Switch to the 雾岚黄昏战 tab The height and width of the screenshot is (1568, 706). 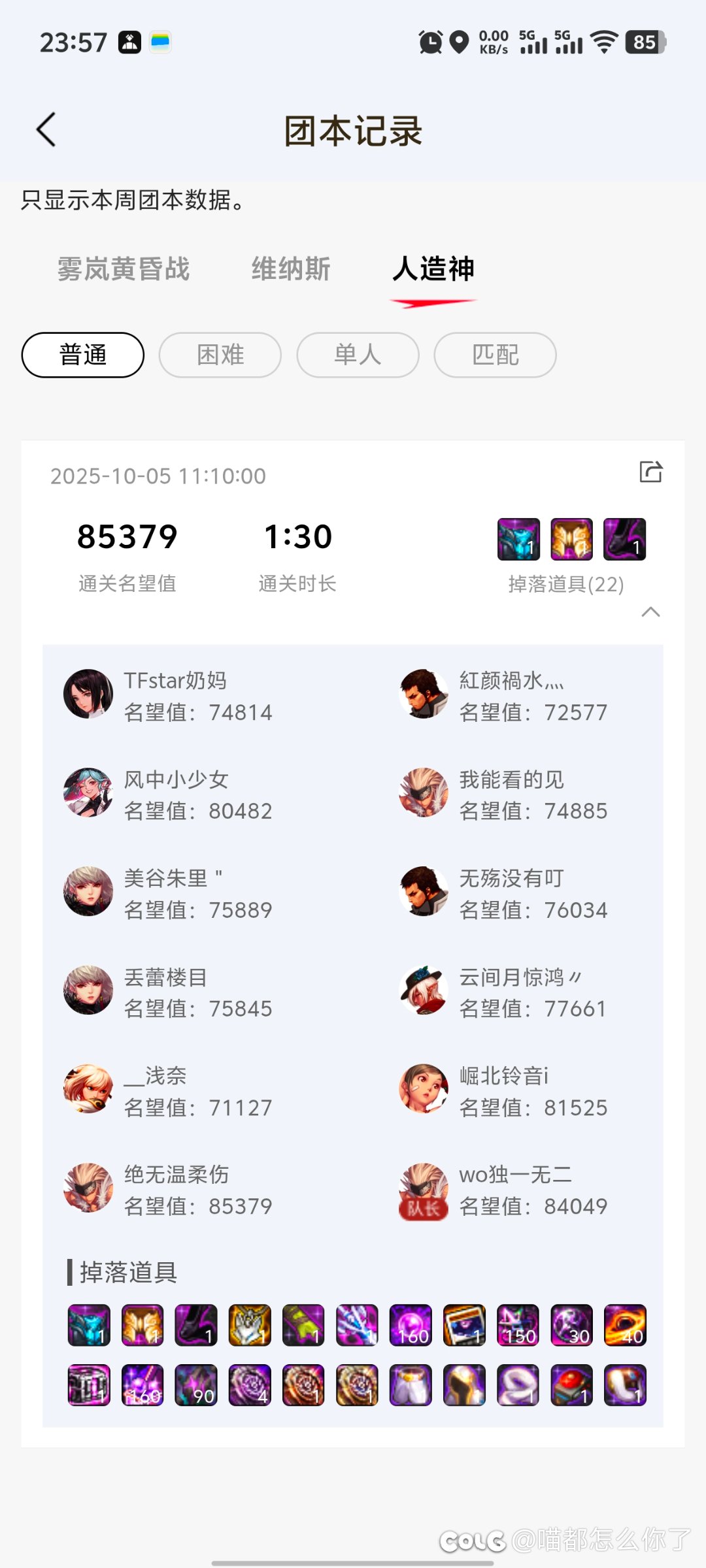coord(124,269)
